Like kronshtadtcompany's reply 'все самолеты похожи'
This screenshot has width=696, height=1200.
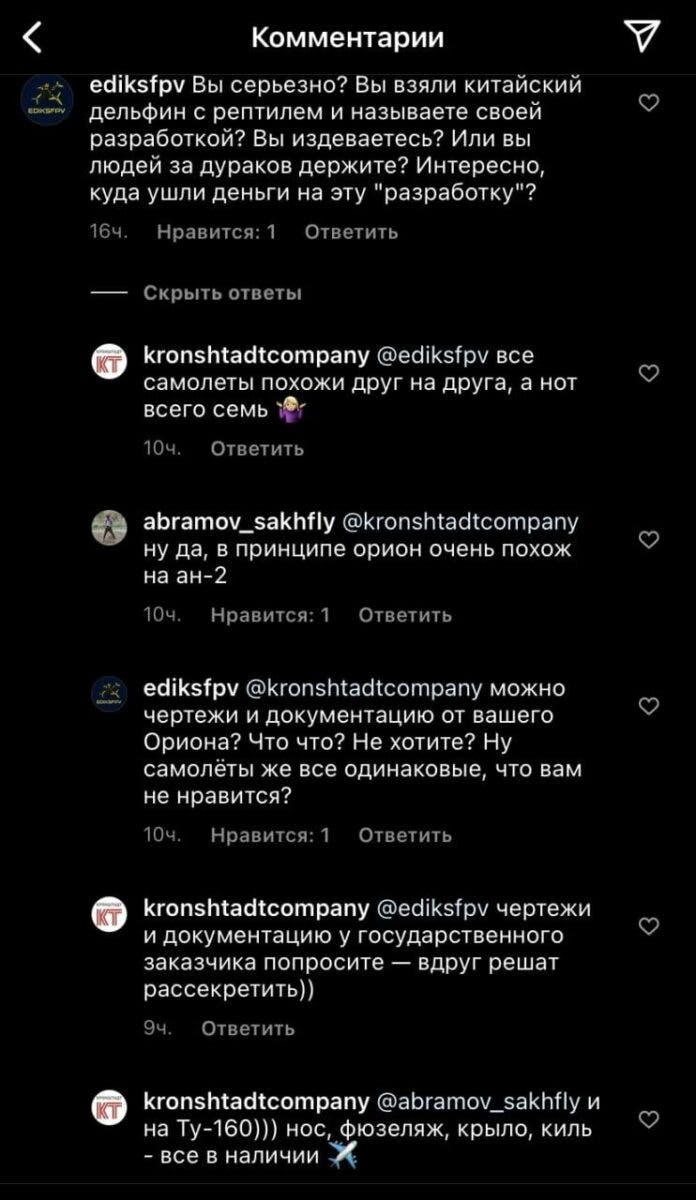tap(648, 373)
